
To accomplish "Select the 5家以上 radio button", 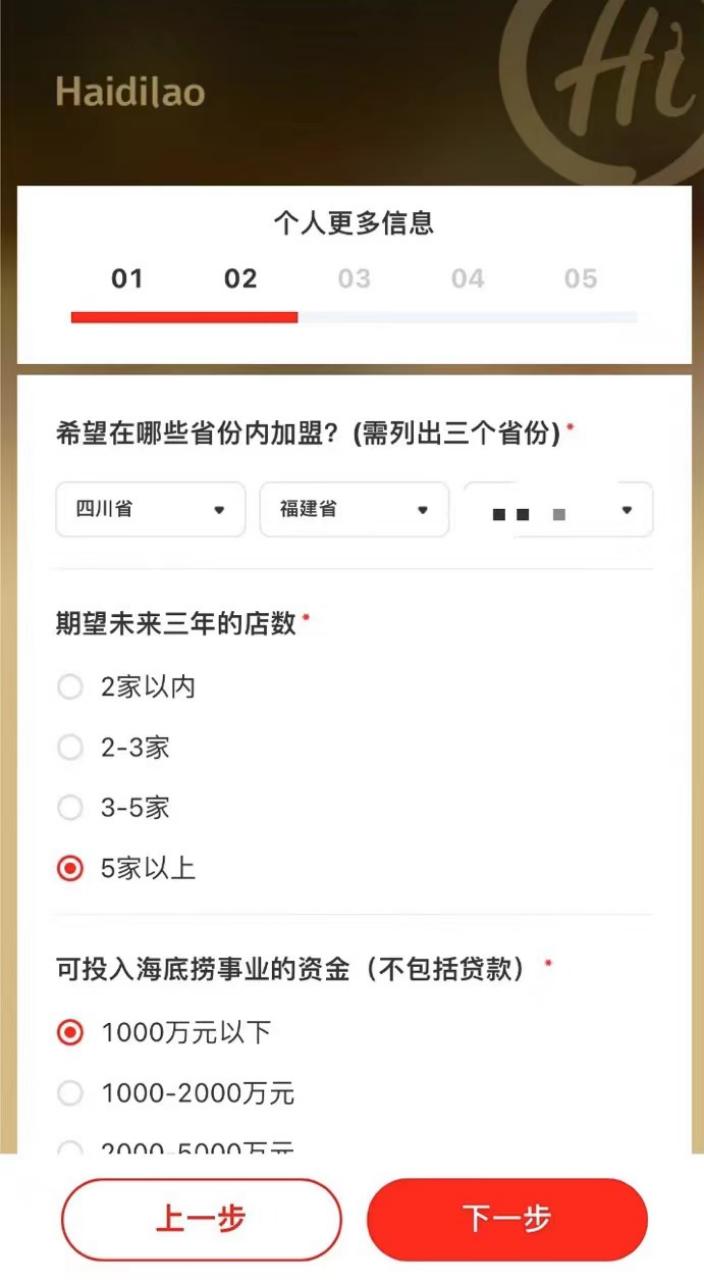I will (70, 869).
